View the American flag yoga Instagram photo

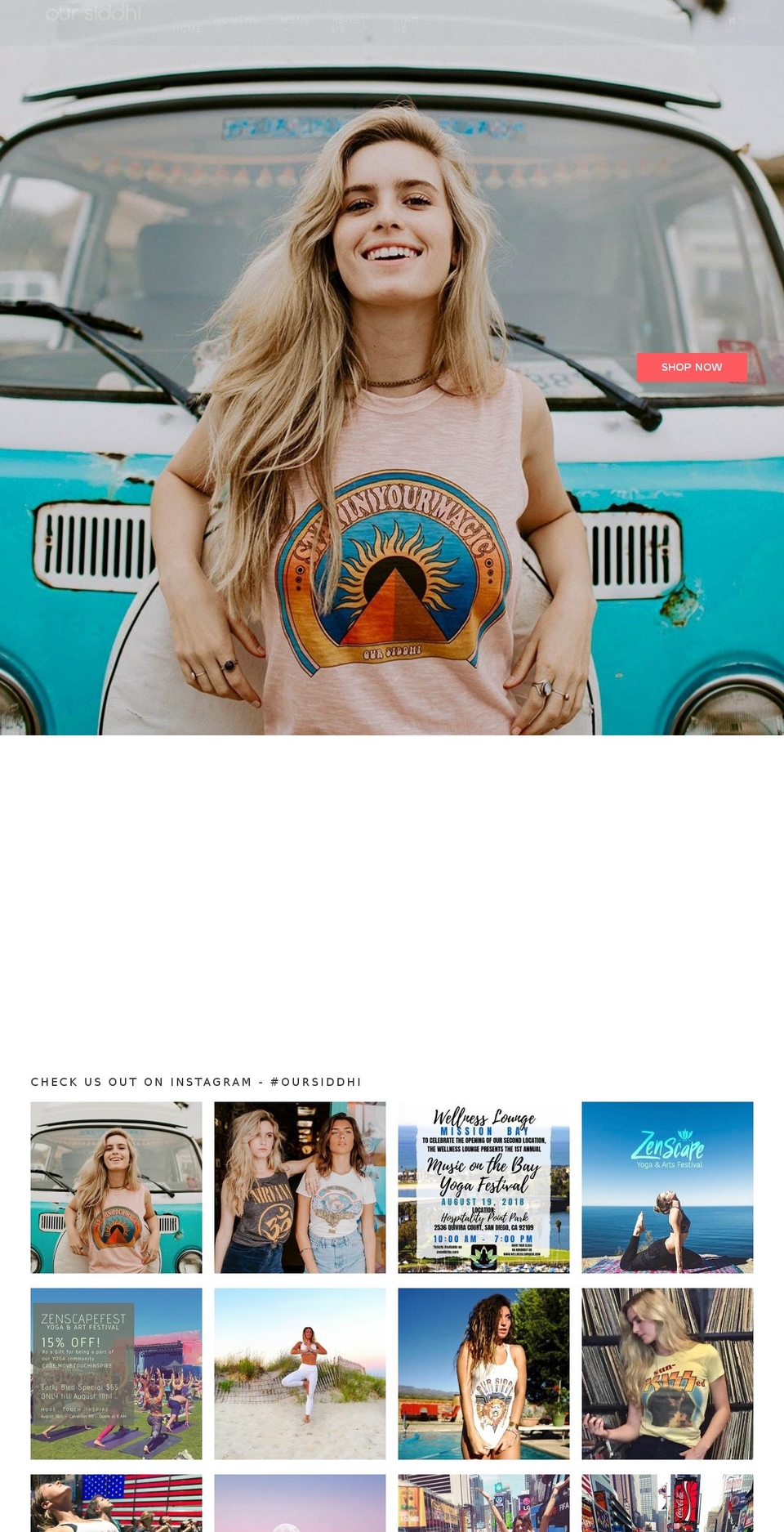tap(116, 1503)
